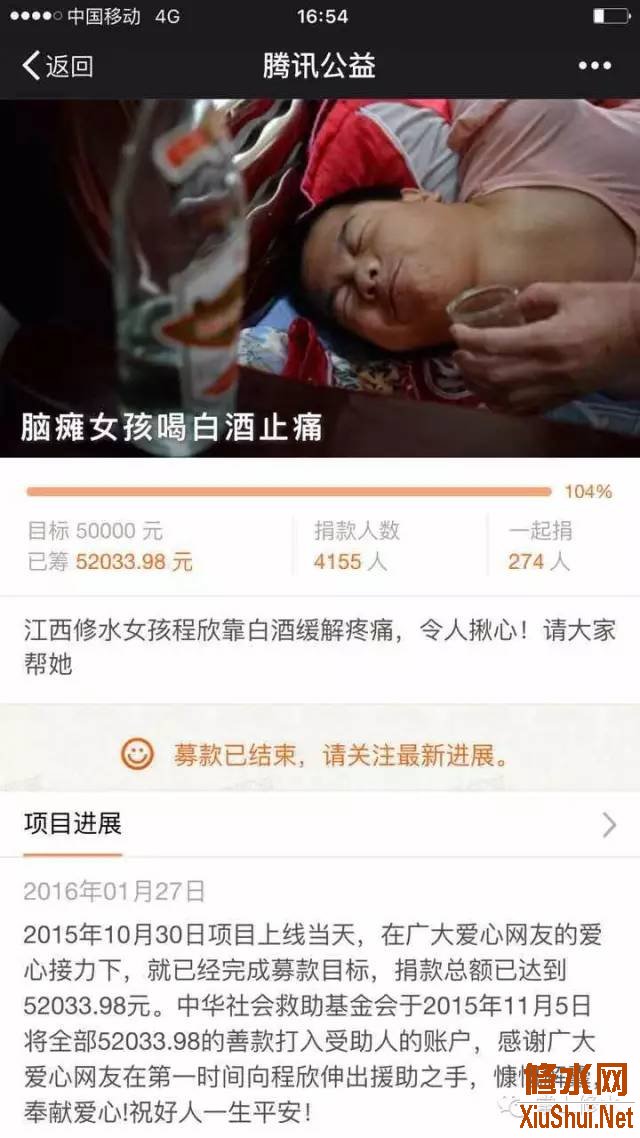
Task: Open the 项目进展 progress section
Action: (320, 824)
